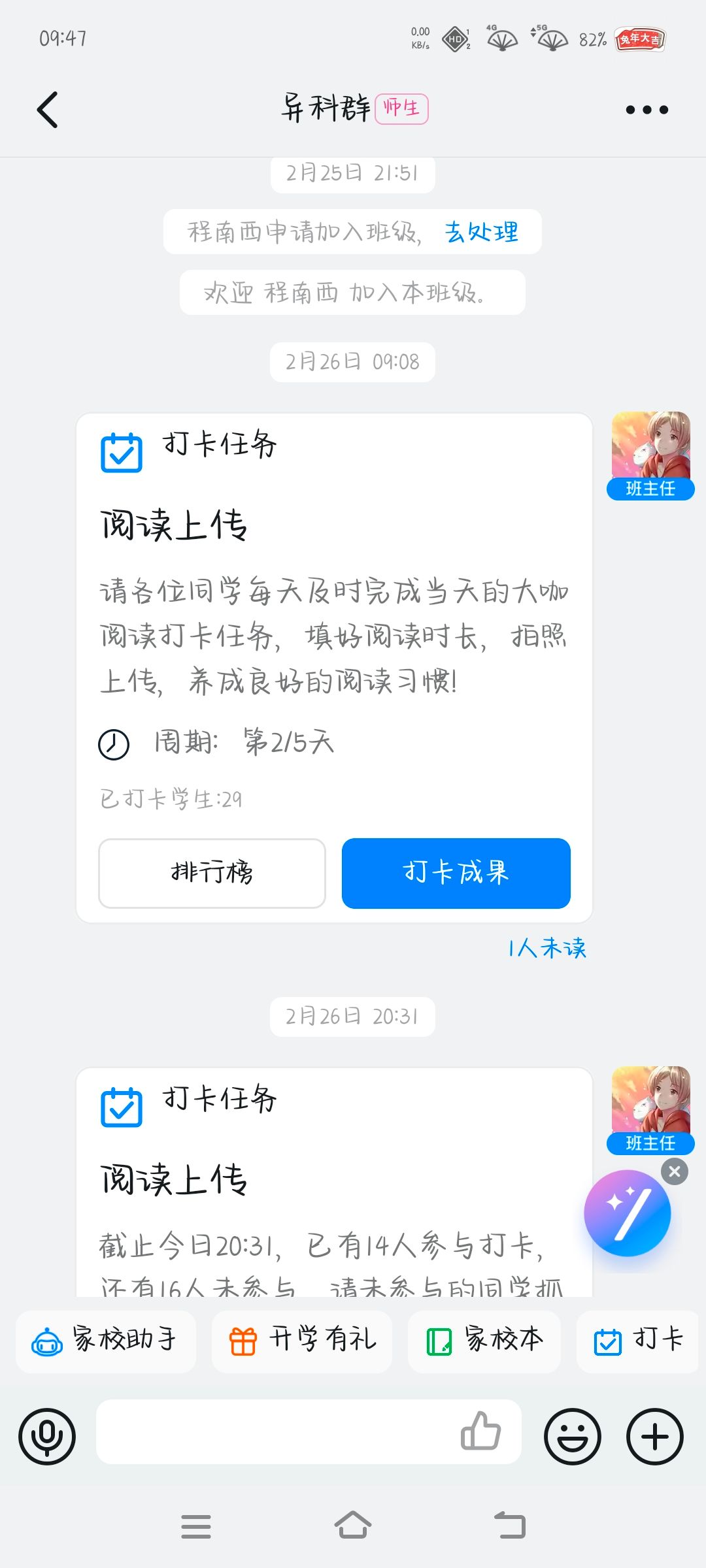Viewport: 706px width, 1568px height.
Task: Expand the plus attachment menu
Action: click(x=655, y=1437)
